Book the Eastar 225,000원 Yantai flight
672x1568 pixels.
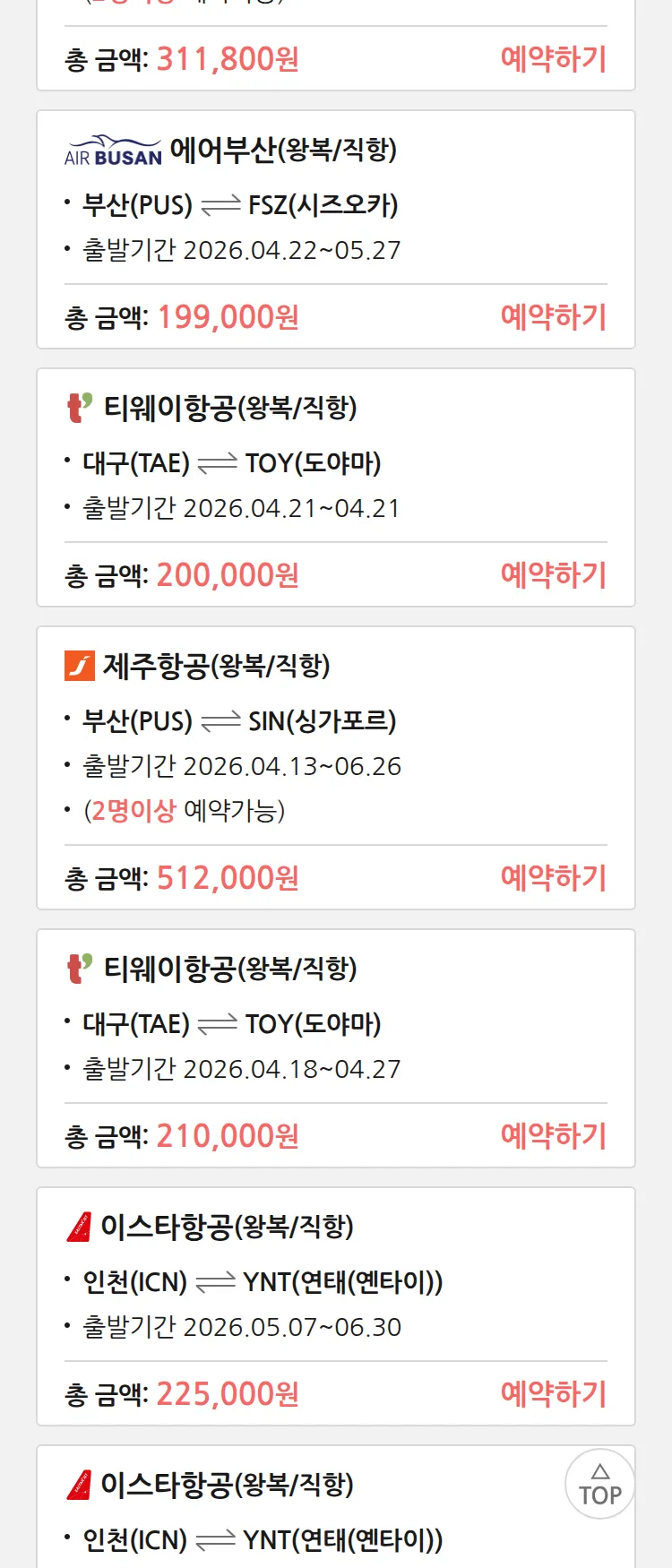pyautogui.click(x=553, y=1393)
